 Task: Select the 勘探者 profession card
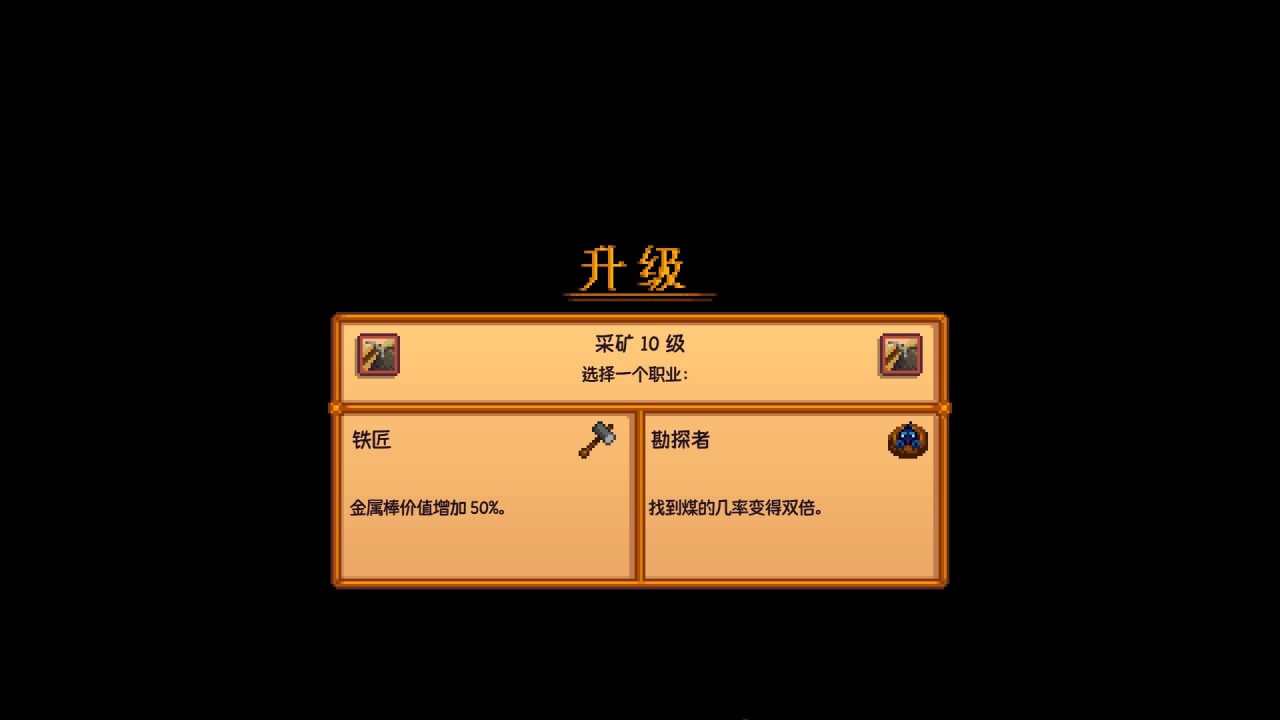[x=791, y=496]
